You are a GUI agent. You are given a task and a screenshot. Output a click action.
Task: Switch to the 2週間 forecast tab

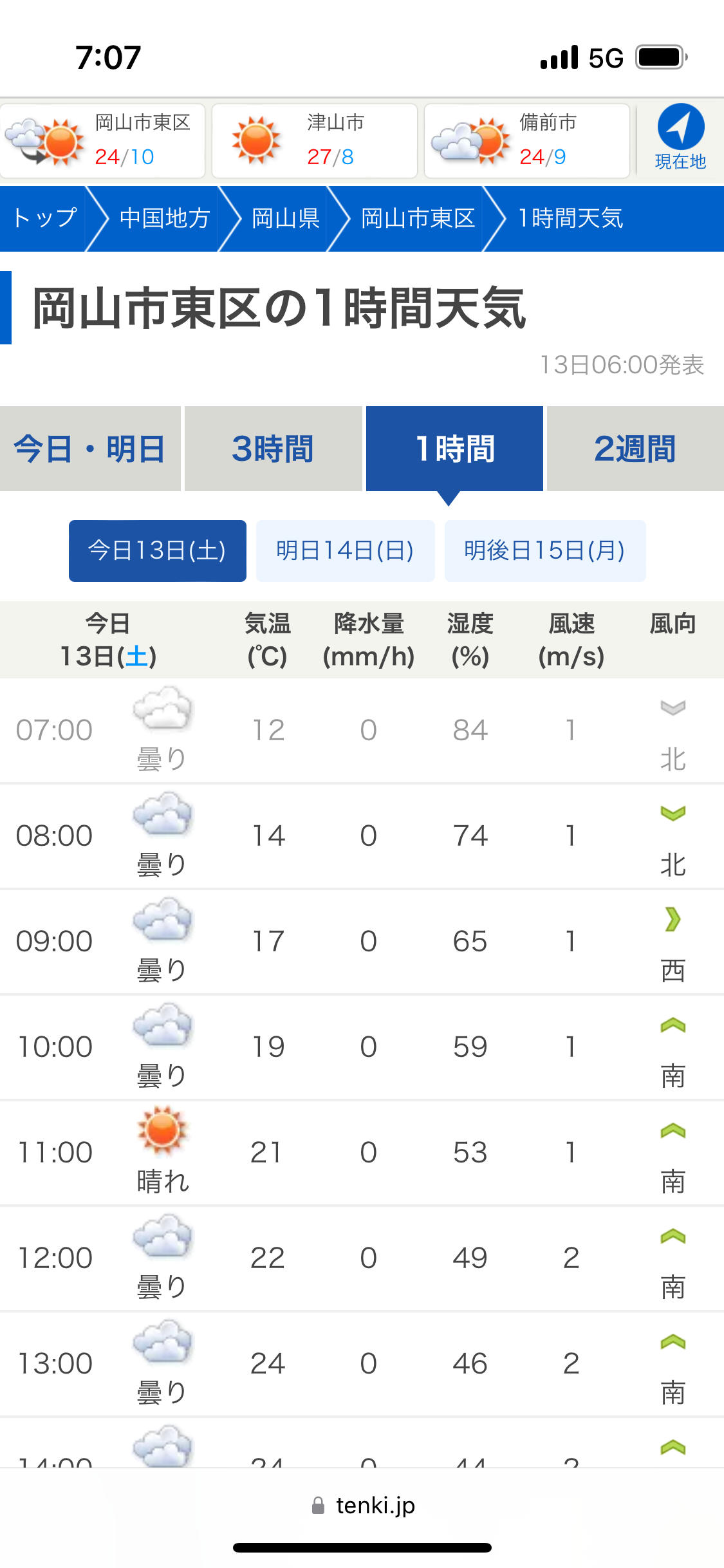[x=635, y=449]
